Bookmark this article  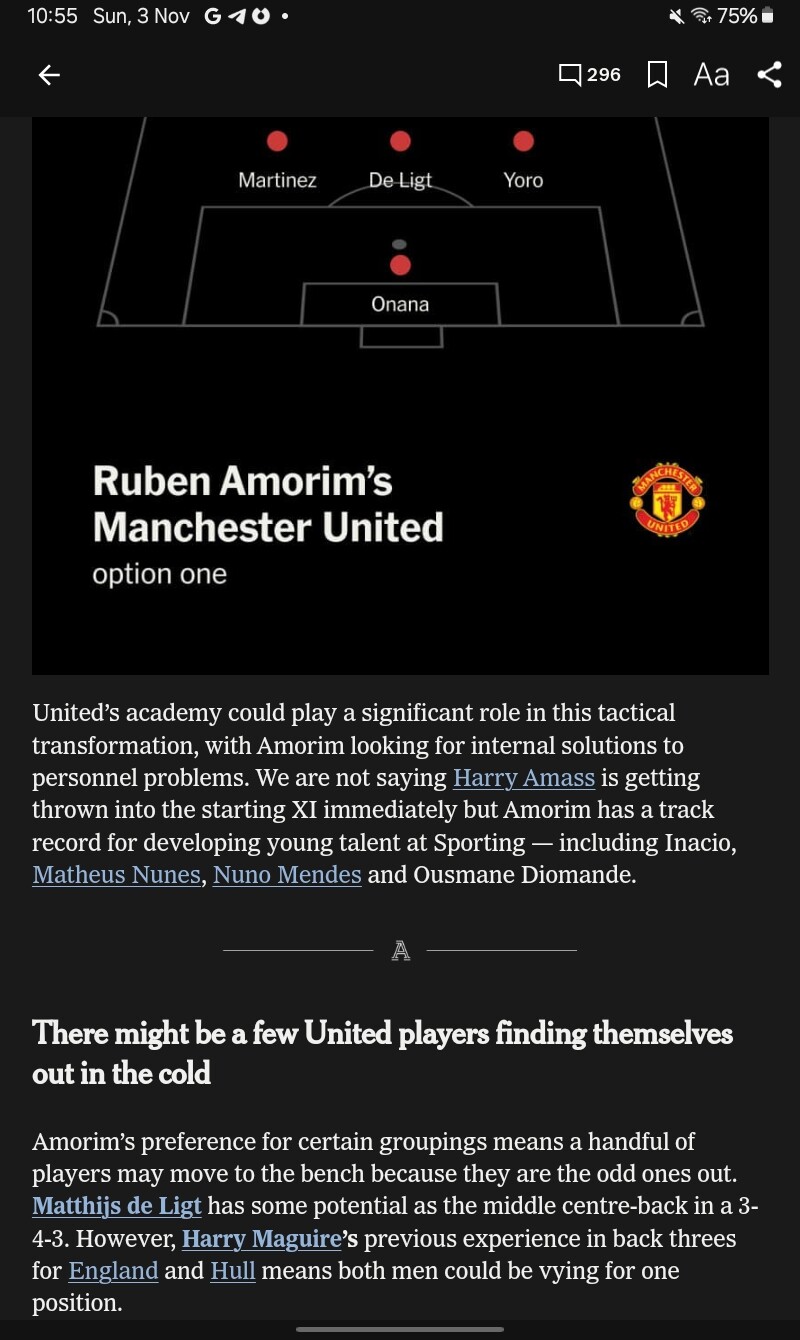pos(657,75)
